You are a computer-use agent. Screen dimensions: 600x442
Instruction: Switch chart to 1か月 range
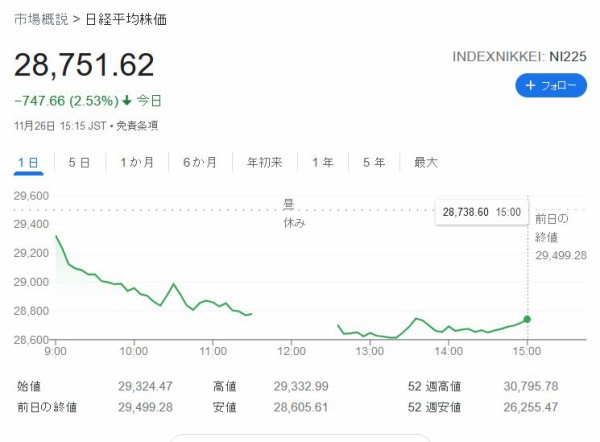click(x=136, y=162)
